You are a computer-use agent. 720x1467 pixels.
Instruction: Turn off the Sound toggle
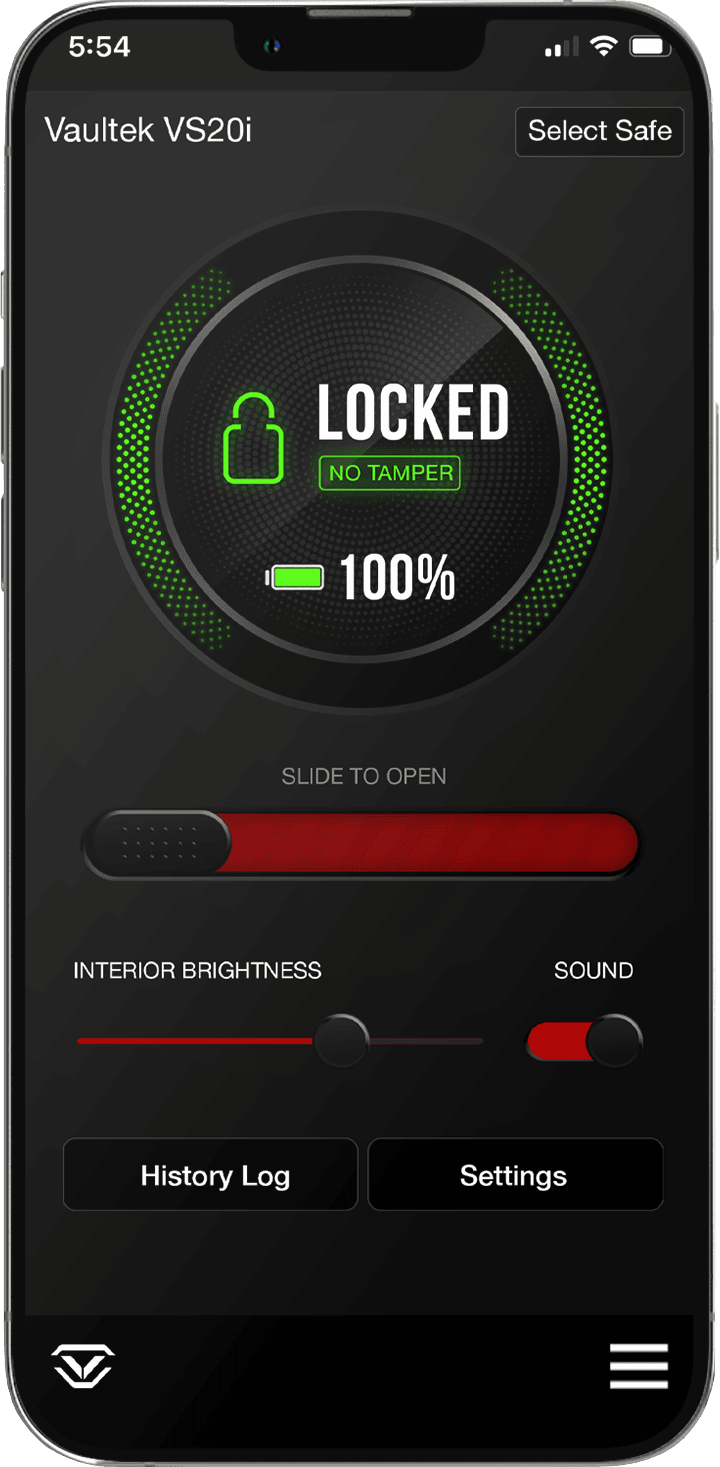[585, 1041]
